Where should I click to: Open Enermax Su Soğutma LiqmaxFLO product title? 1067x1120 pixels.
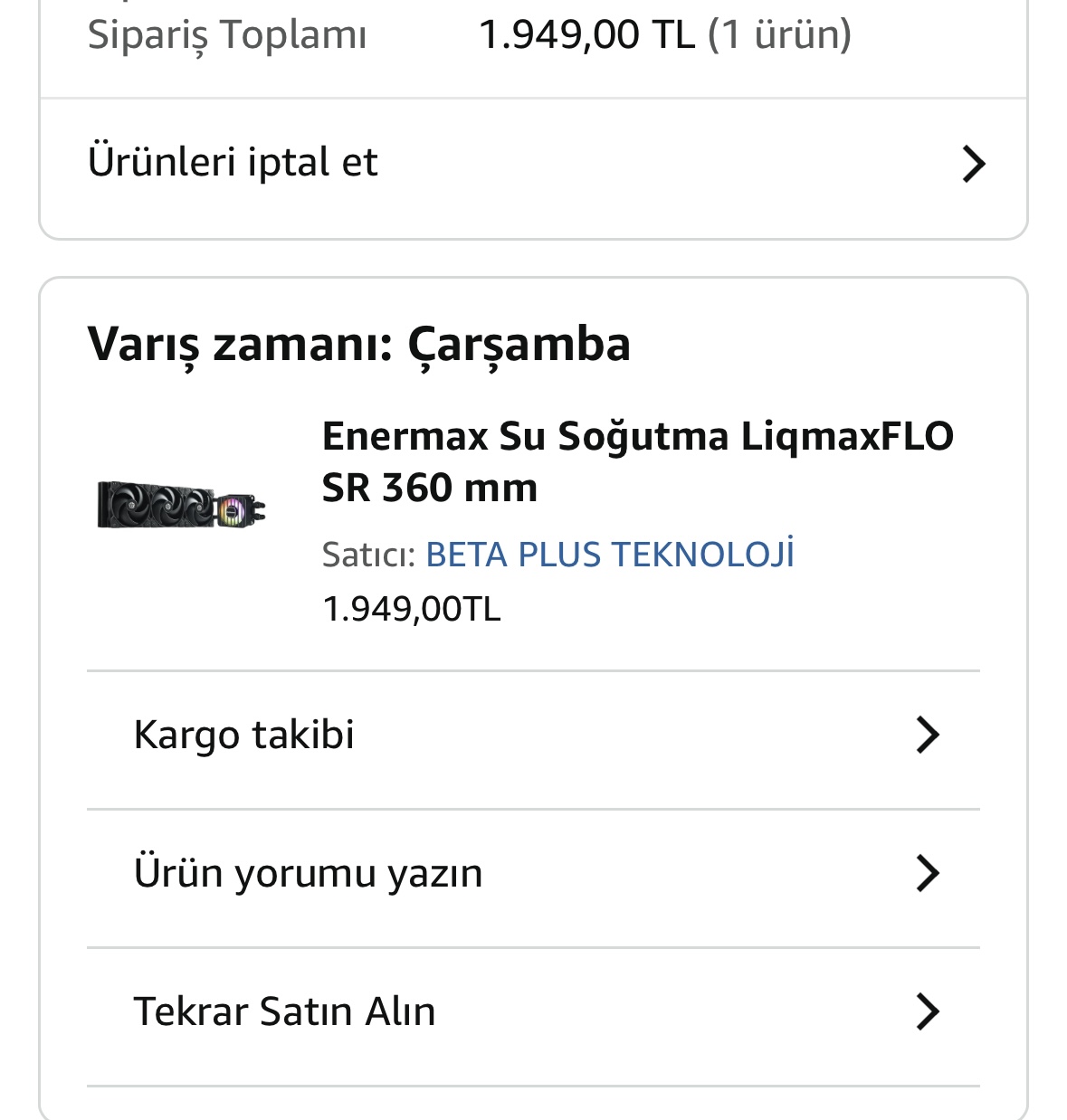point(637,461)
